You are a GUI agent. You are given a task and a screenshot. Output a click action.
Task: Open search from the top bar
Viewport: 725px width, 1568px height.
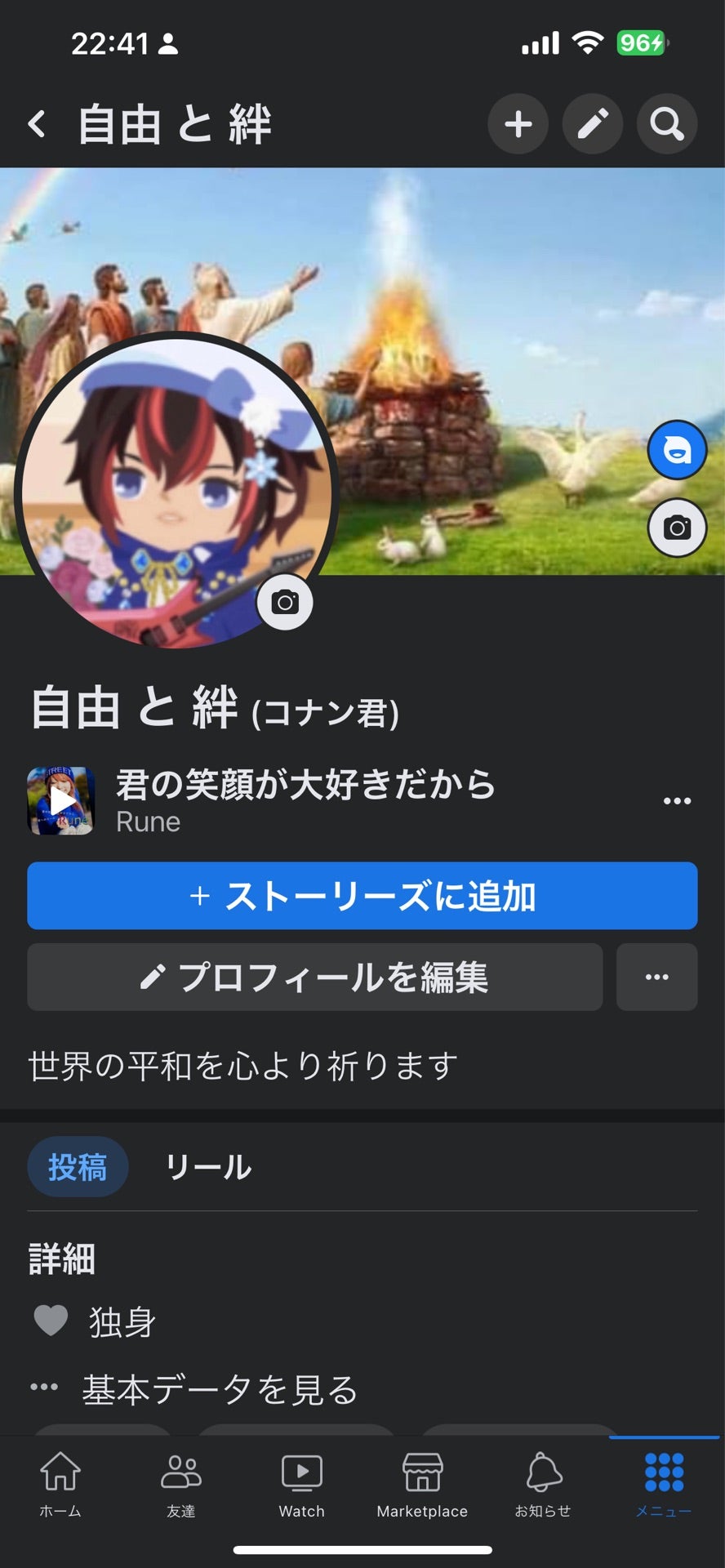pos(667,124)
